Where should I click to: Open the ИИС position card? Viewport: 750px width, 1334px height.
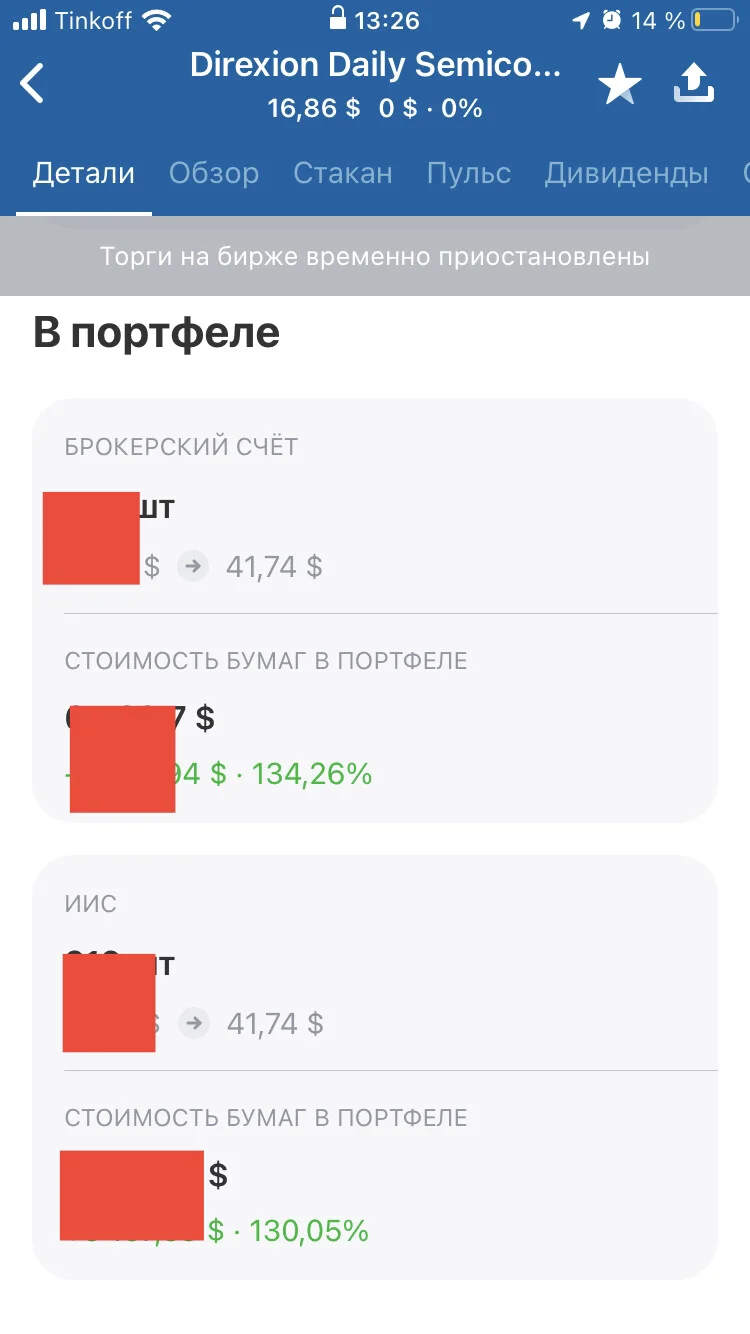tap(375, 1067)
